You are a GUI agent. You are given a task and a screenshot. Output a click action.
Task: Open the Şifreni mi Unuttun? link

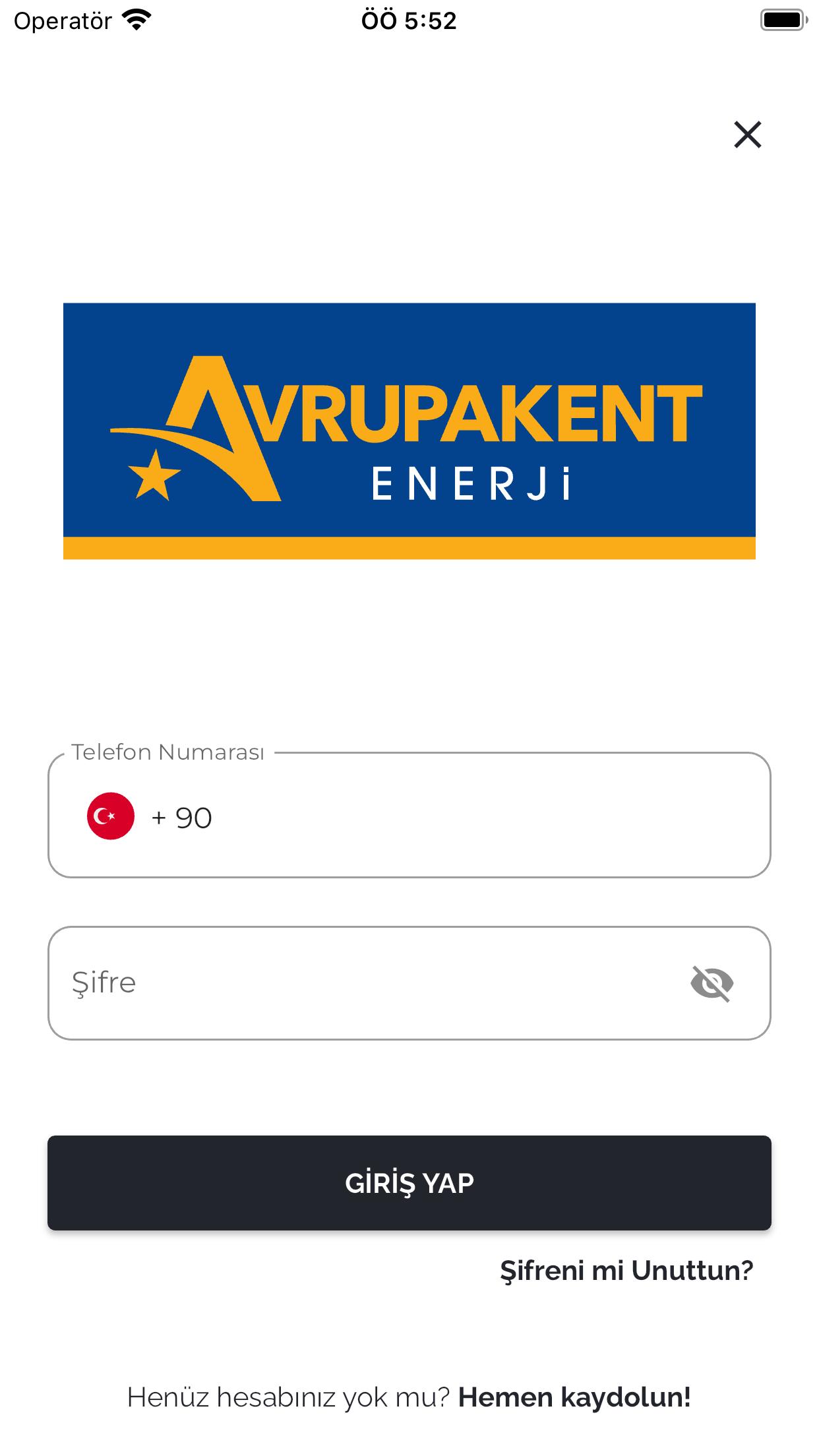[x=626, y=1271]
